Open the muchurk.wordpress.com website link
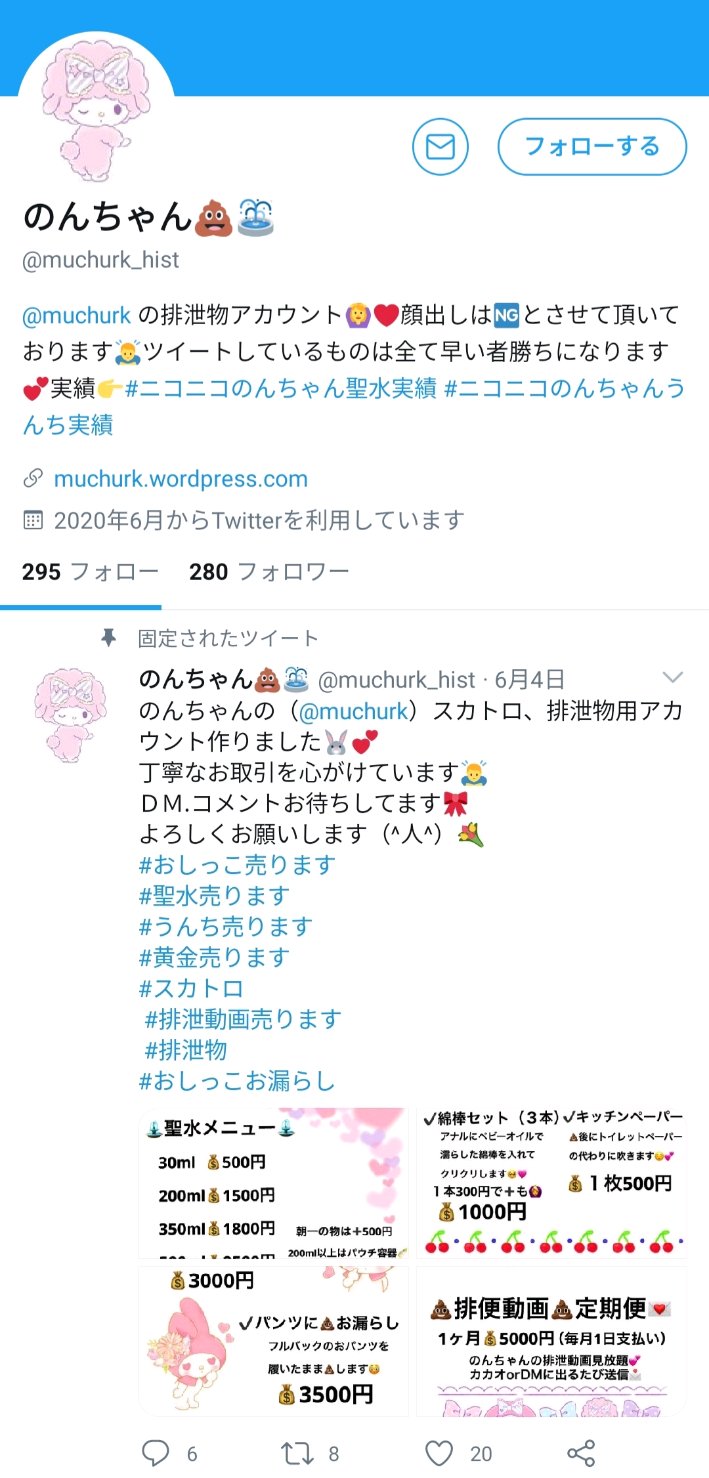 coord(180,479)
